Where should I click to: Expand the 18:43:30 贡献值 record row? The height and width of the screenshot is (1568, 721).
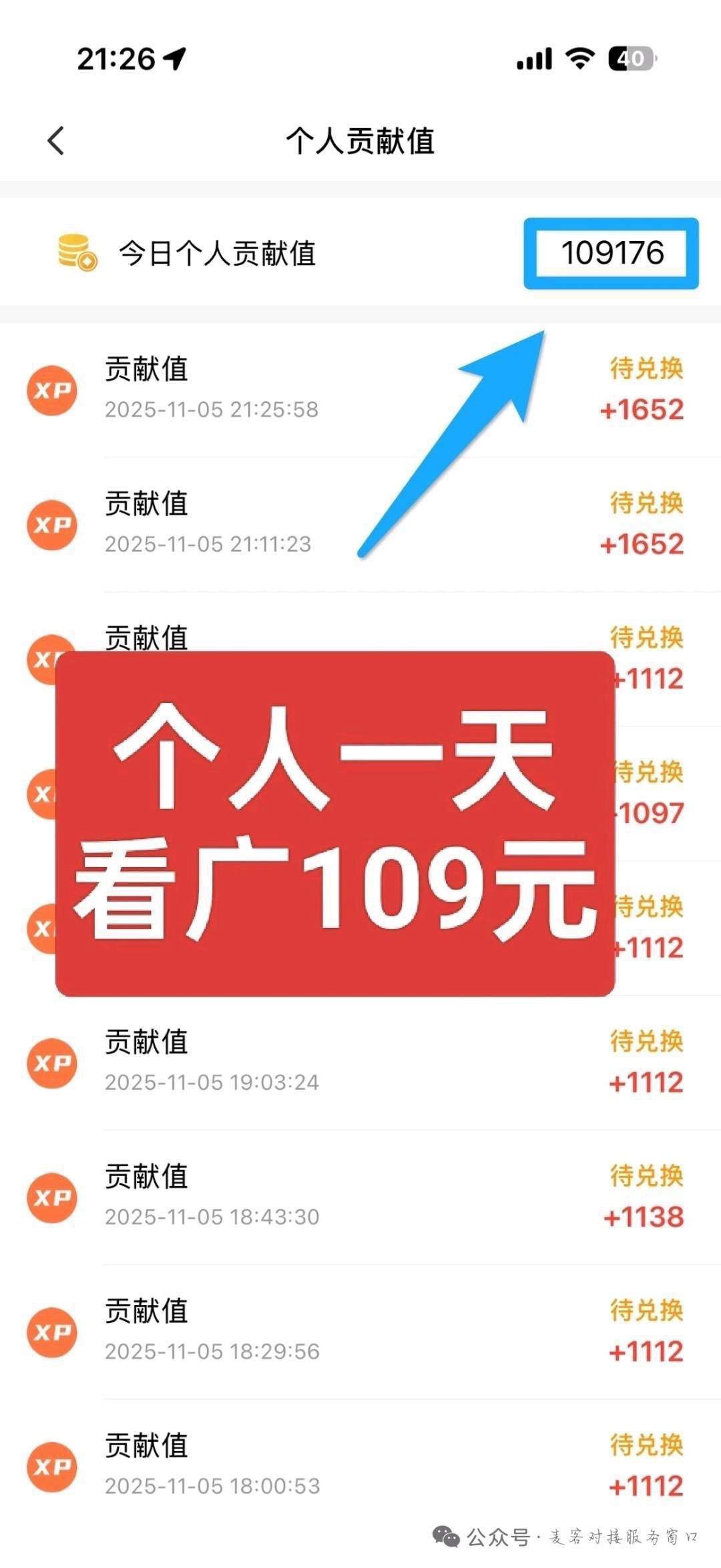360,1198
